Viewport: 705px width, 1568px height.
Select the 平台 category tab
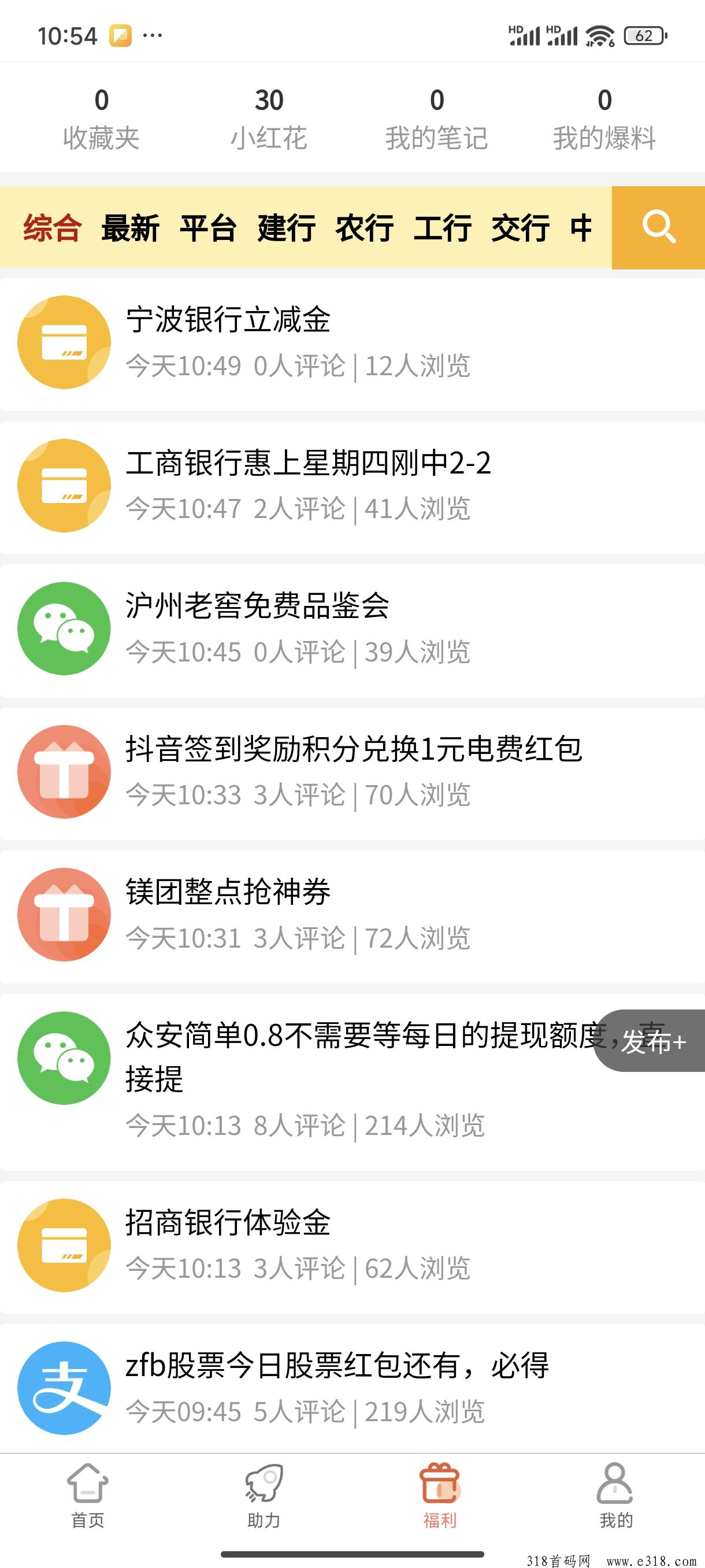[208, 228]
